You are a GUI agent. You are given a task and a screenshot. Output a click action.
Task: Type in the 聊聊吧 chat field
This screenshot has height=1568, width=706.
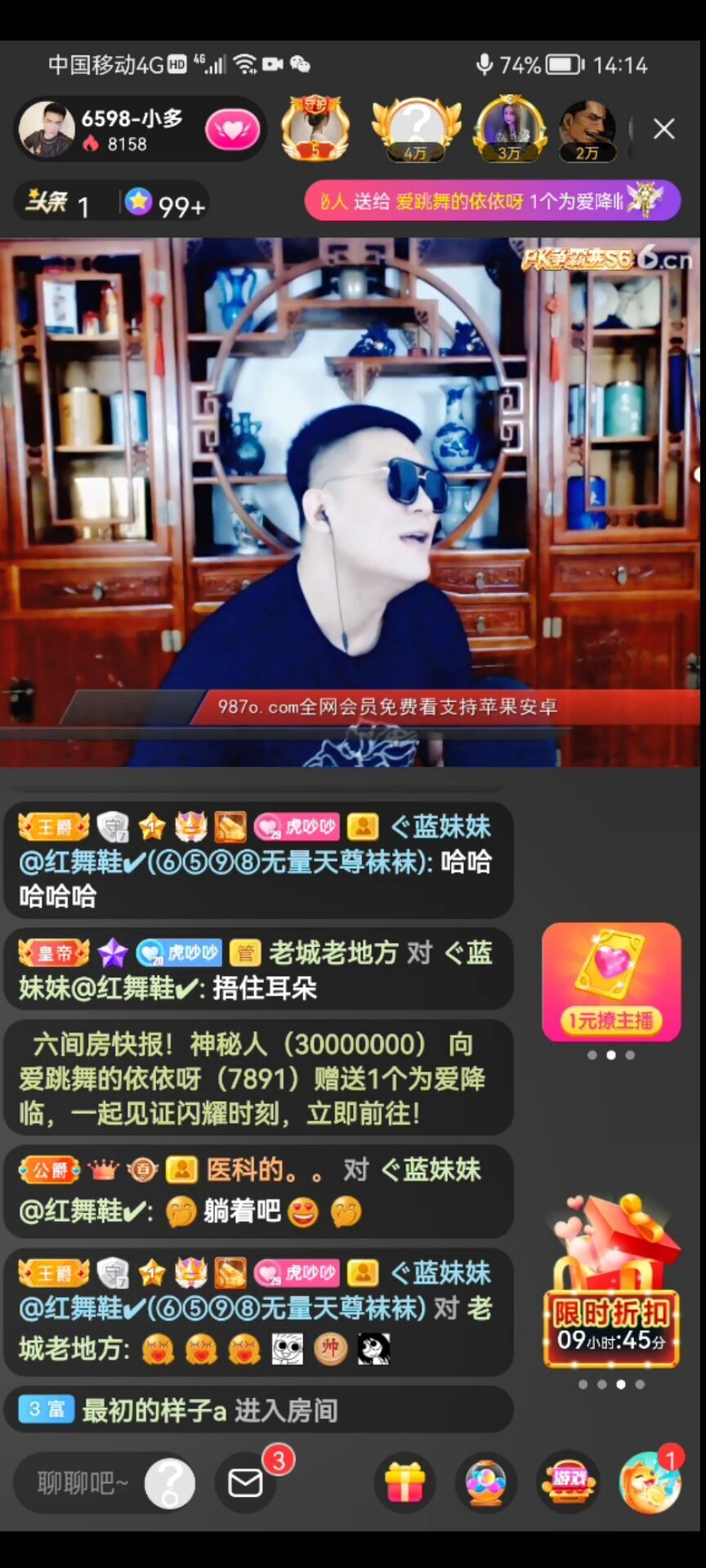click(83, 1482)
